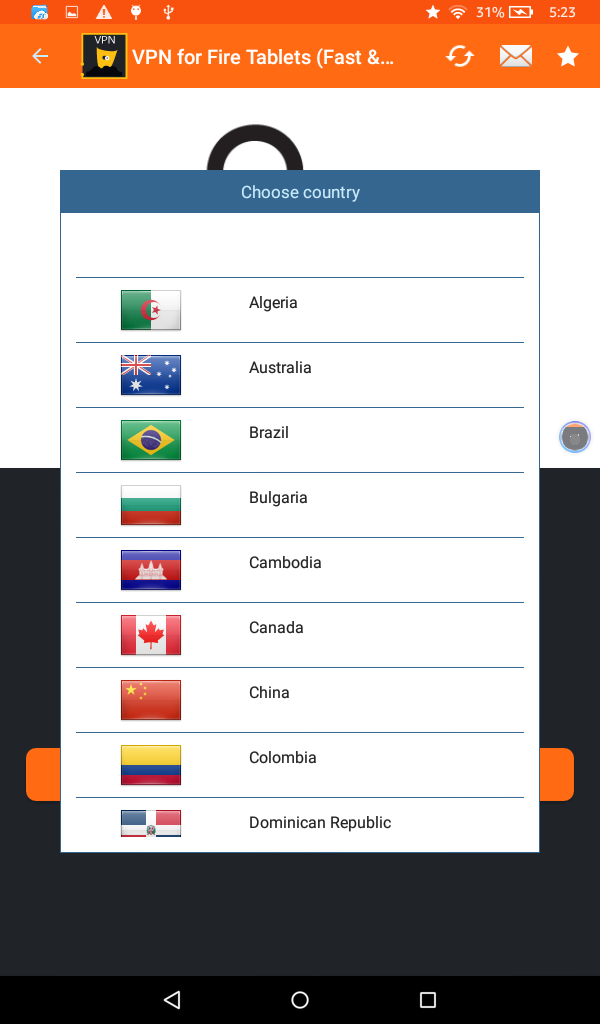Pick Brazil in the country list
This screenshot has height=1024, width=600.
(x=300, y=440)
